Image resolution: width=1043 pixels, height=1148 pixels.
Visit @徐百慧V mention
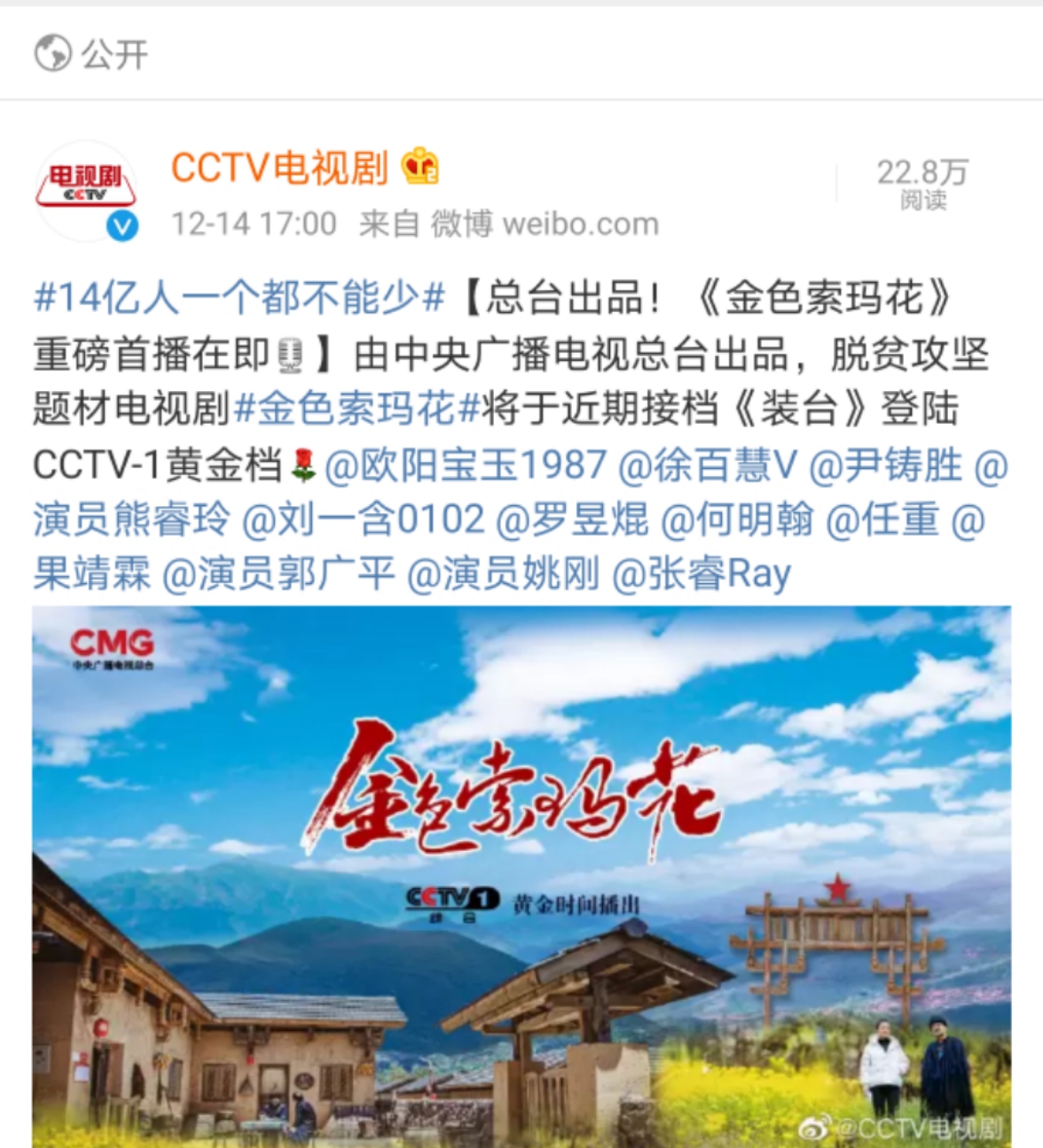pos(707,465)
